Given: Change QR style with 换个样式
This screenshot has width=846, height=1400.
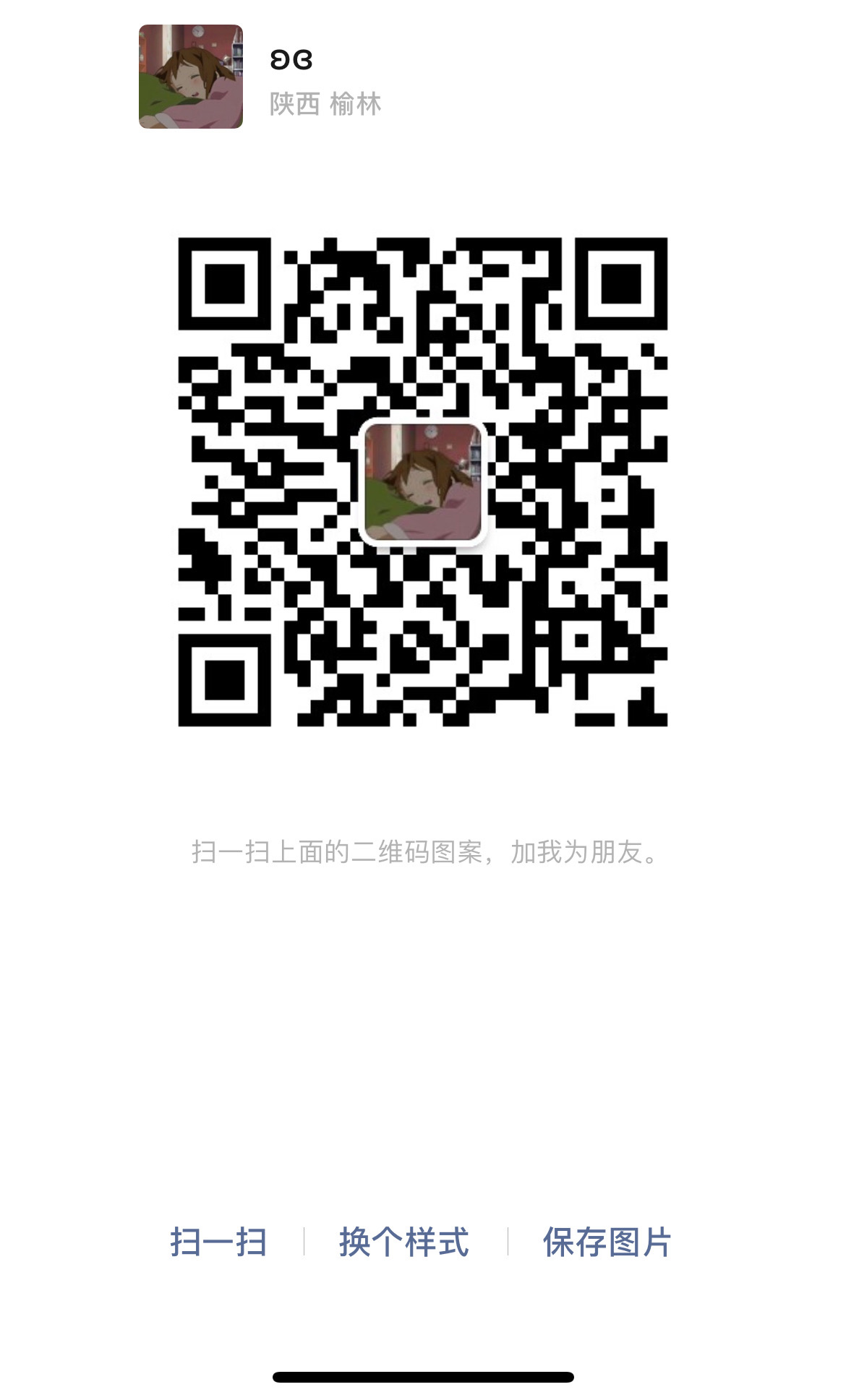Looking at the screenshot, I should pos(404,1242).
